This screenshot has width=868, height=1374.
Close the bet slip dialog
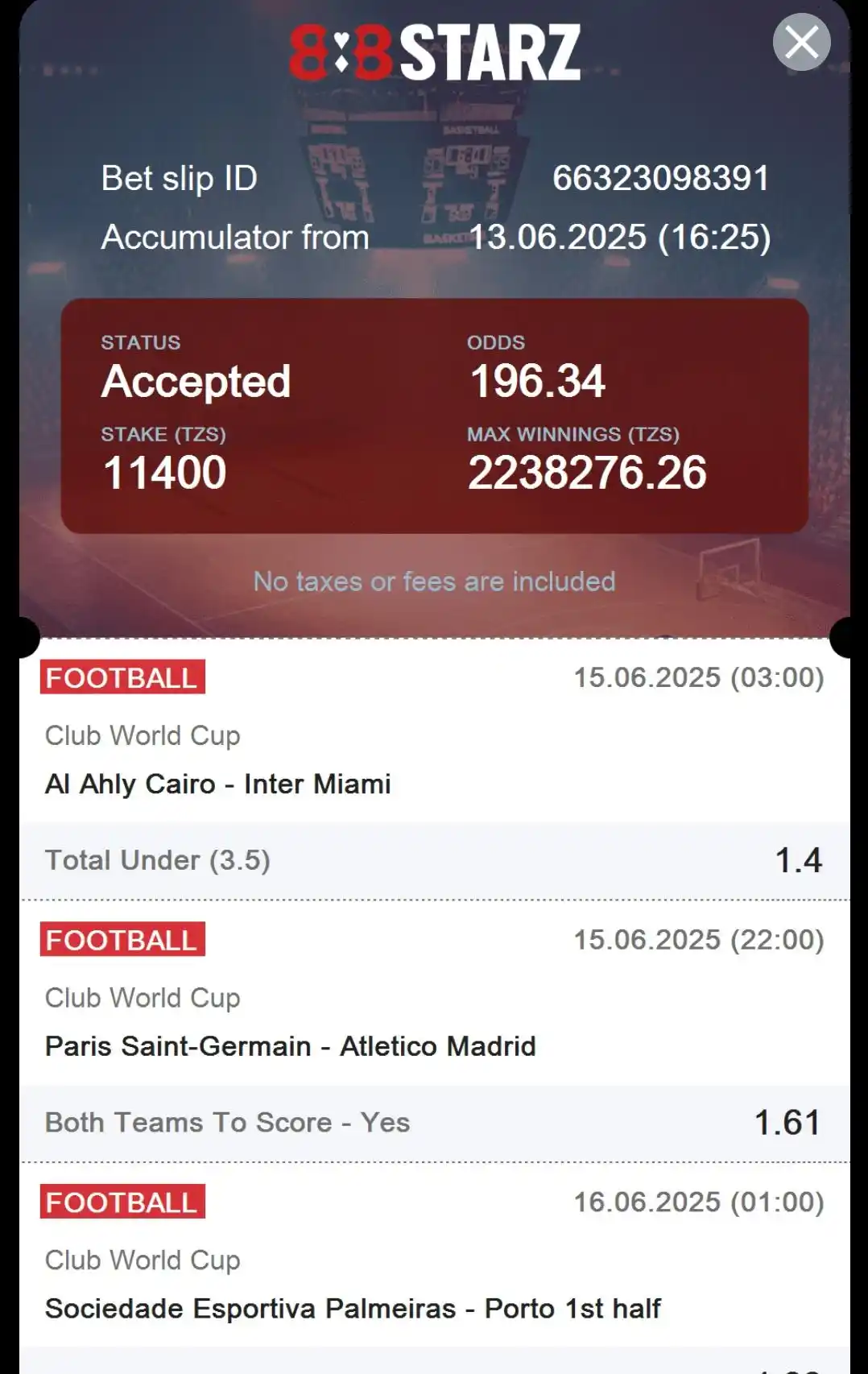pos(801,42)
